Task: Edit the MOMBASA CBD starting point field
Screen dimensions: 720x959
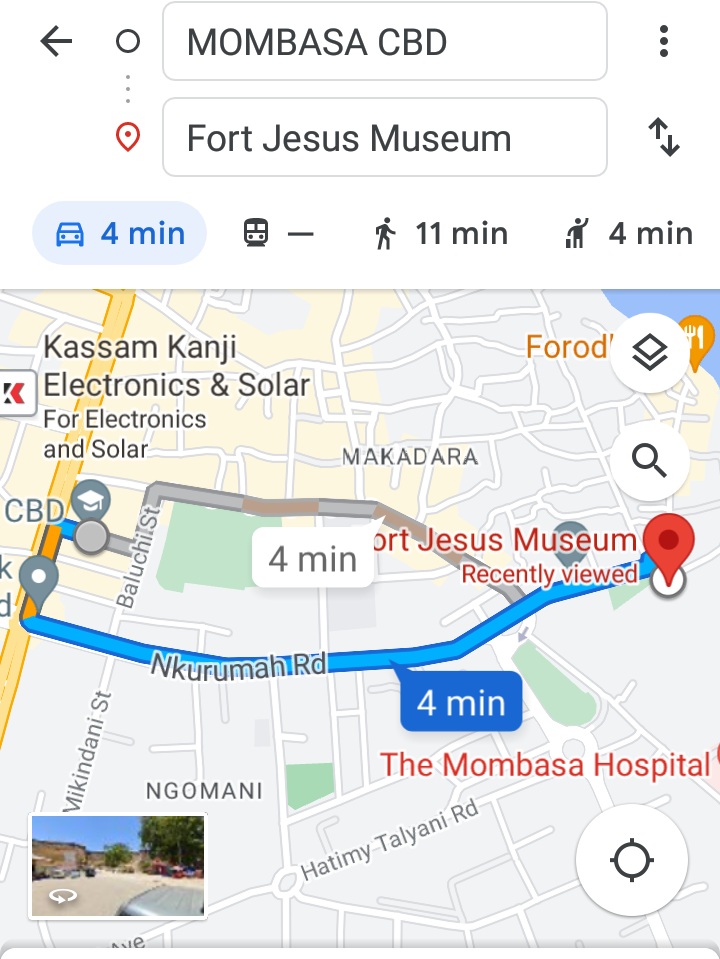Action: point(384,42)
